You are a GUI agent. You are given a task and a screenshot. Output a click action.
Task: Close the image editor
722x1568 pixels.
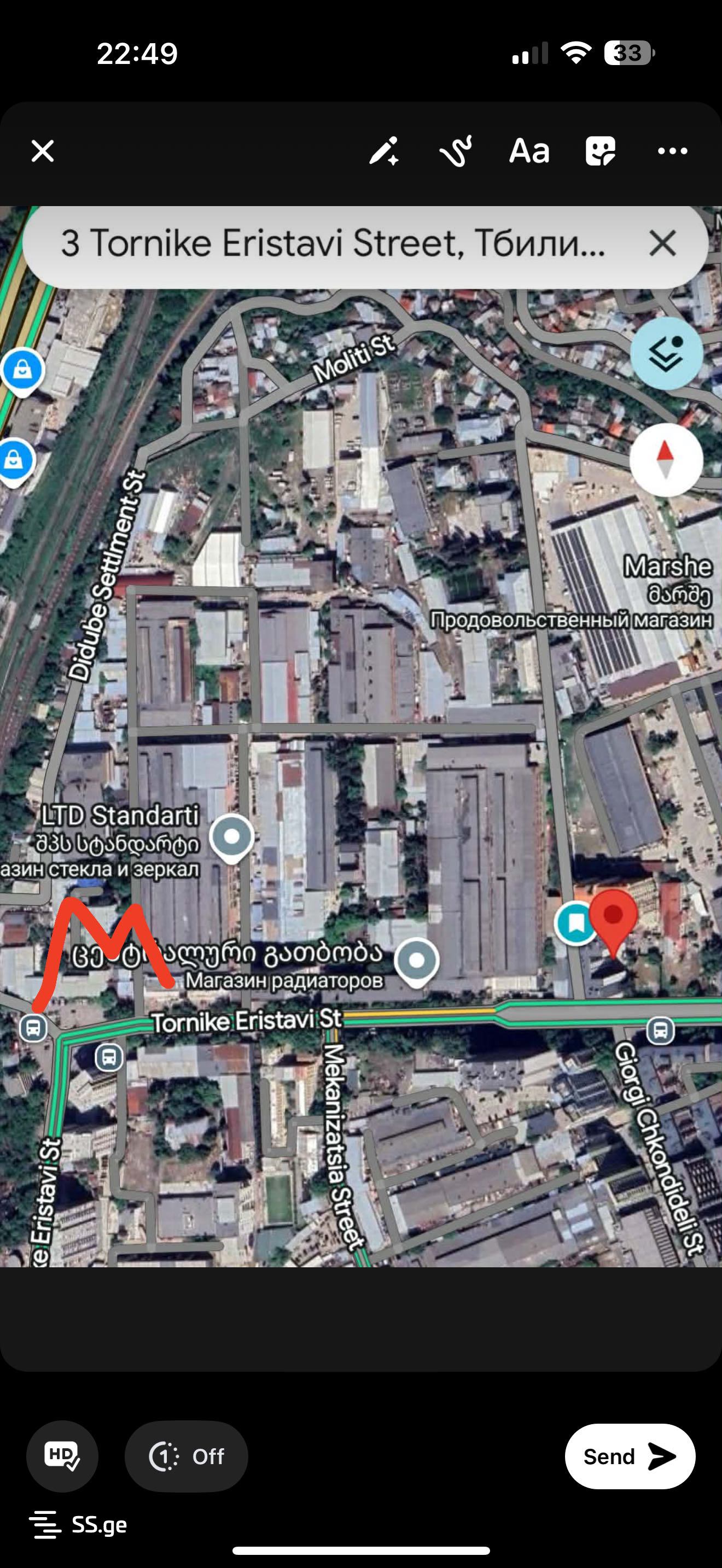(43, 151)
